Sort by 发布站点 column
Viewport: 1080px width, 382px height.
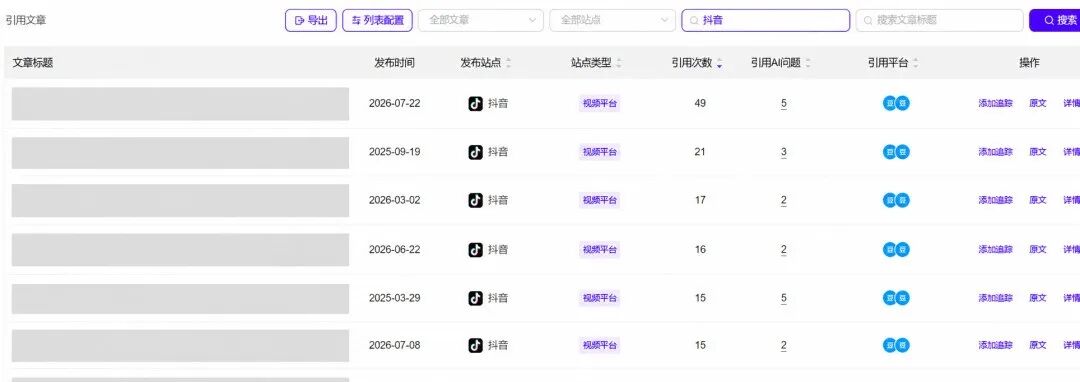pyautogui.click(x=486, y=63)
